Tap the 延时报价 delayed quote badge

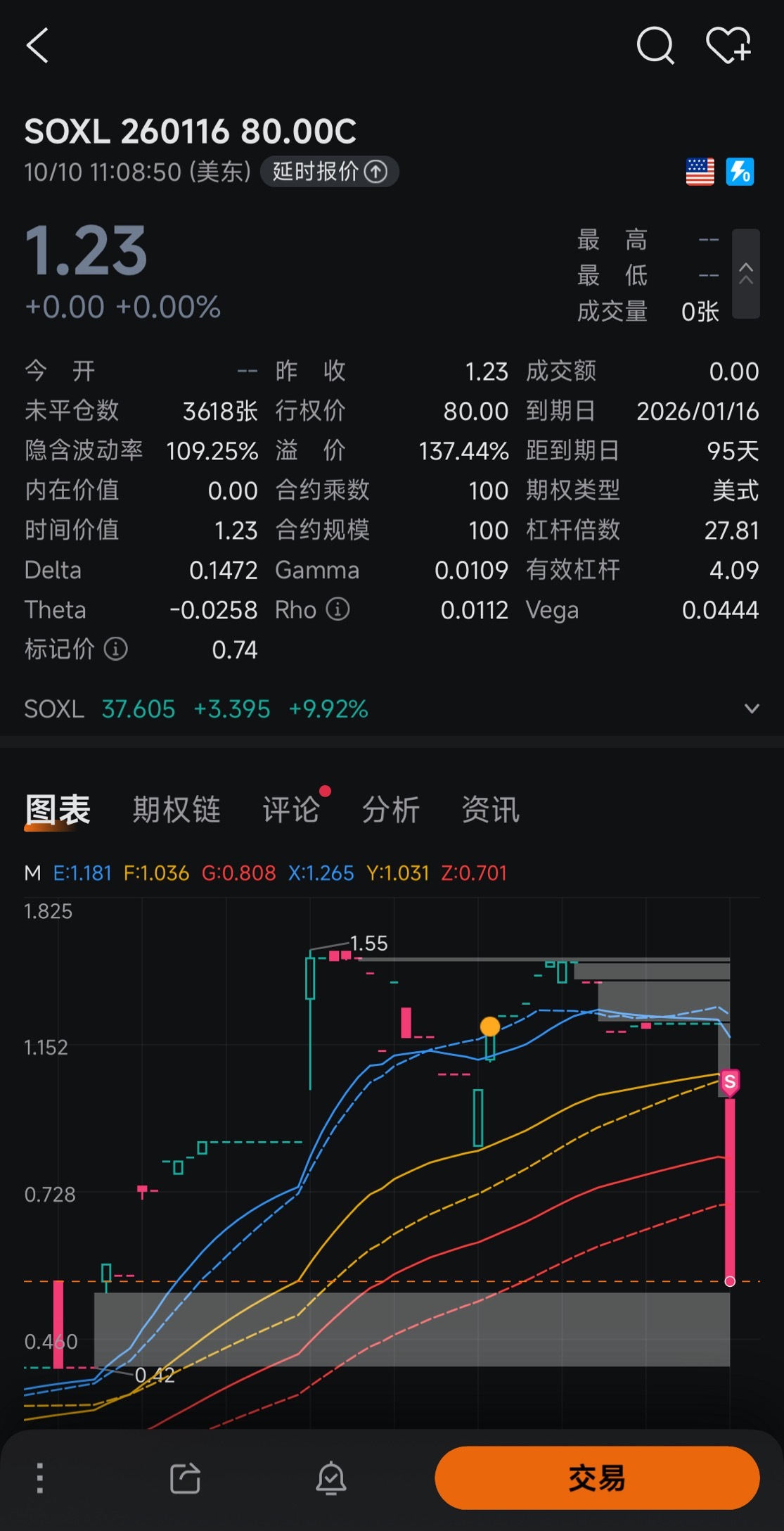click(x=329, y=172)
